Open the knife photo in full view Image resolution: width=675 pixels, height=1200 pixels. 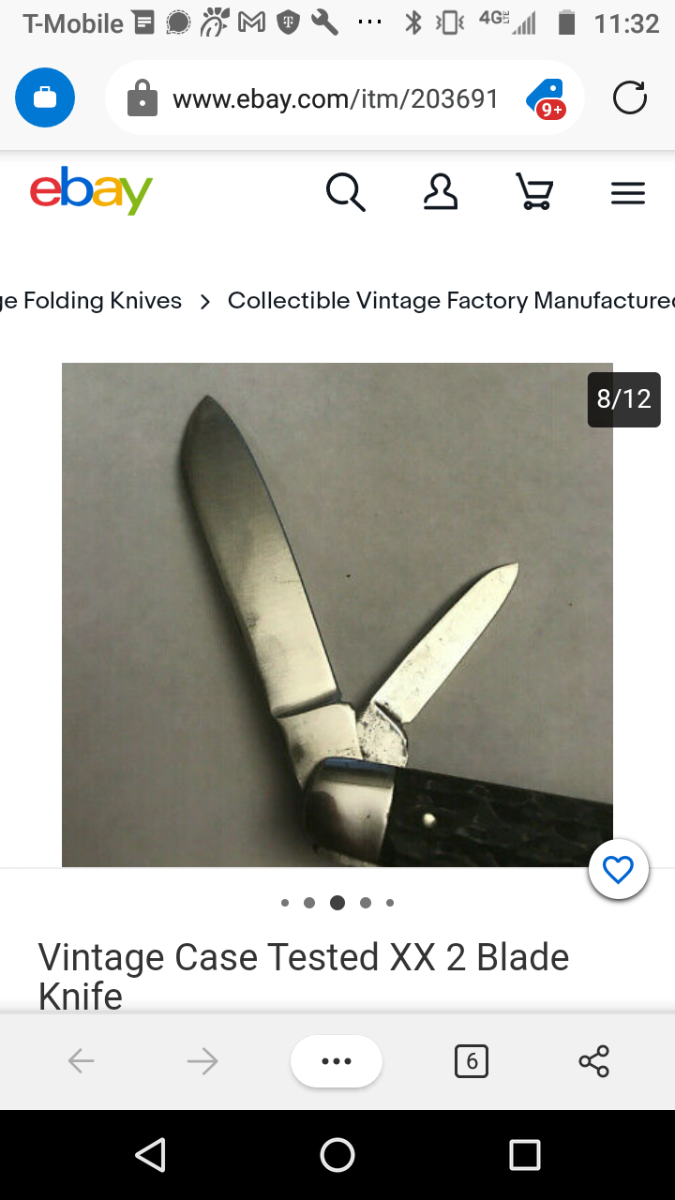click(x=337, y=614)
